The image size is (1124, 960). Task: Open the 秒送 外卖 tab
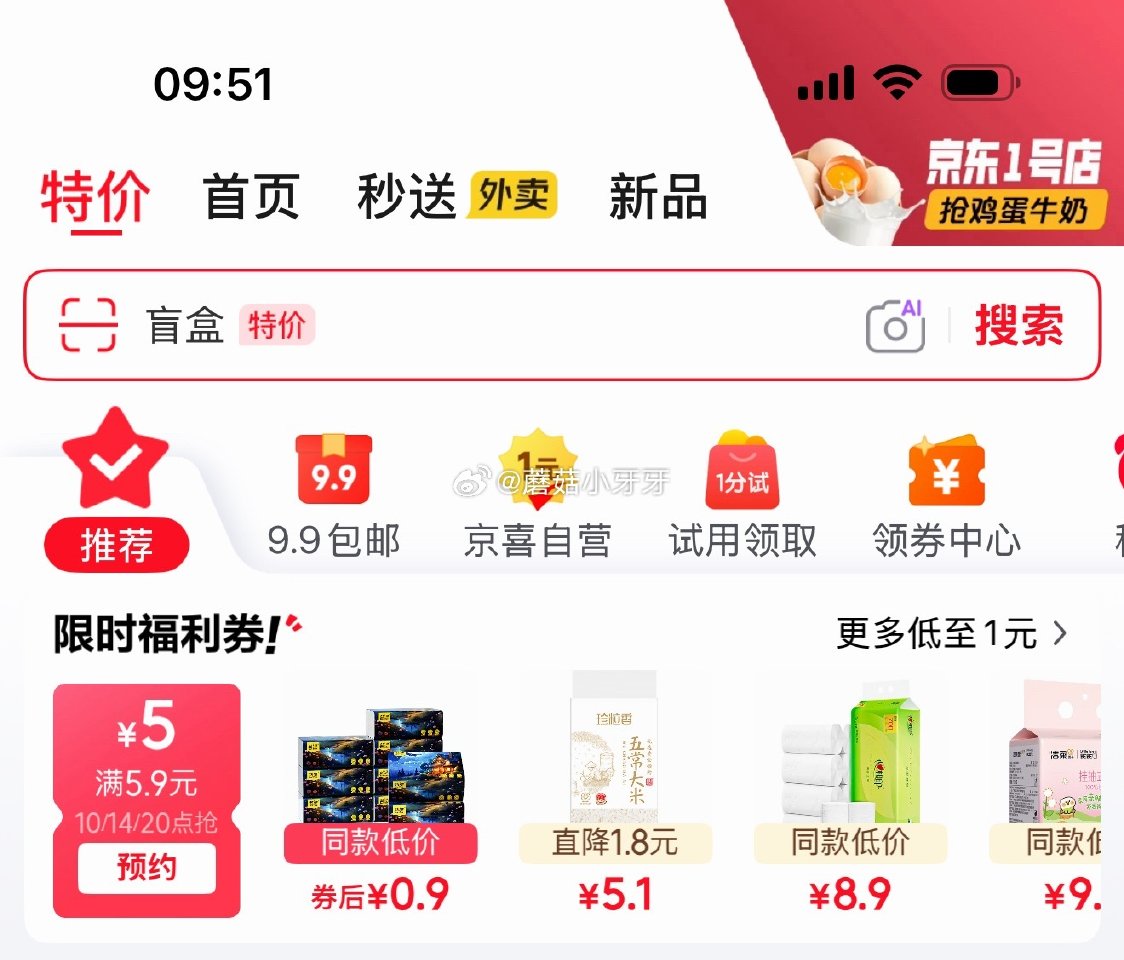pyautogui.click(x=456, y=197)
